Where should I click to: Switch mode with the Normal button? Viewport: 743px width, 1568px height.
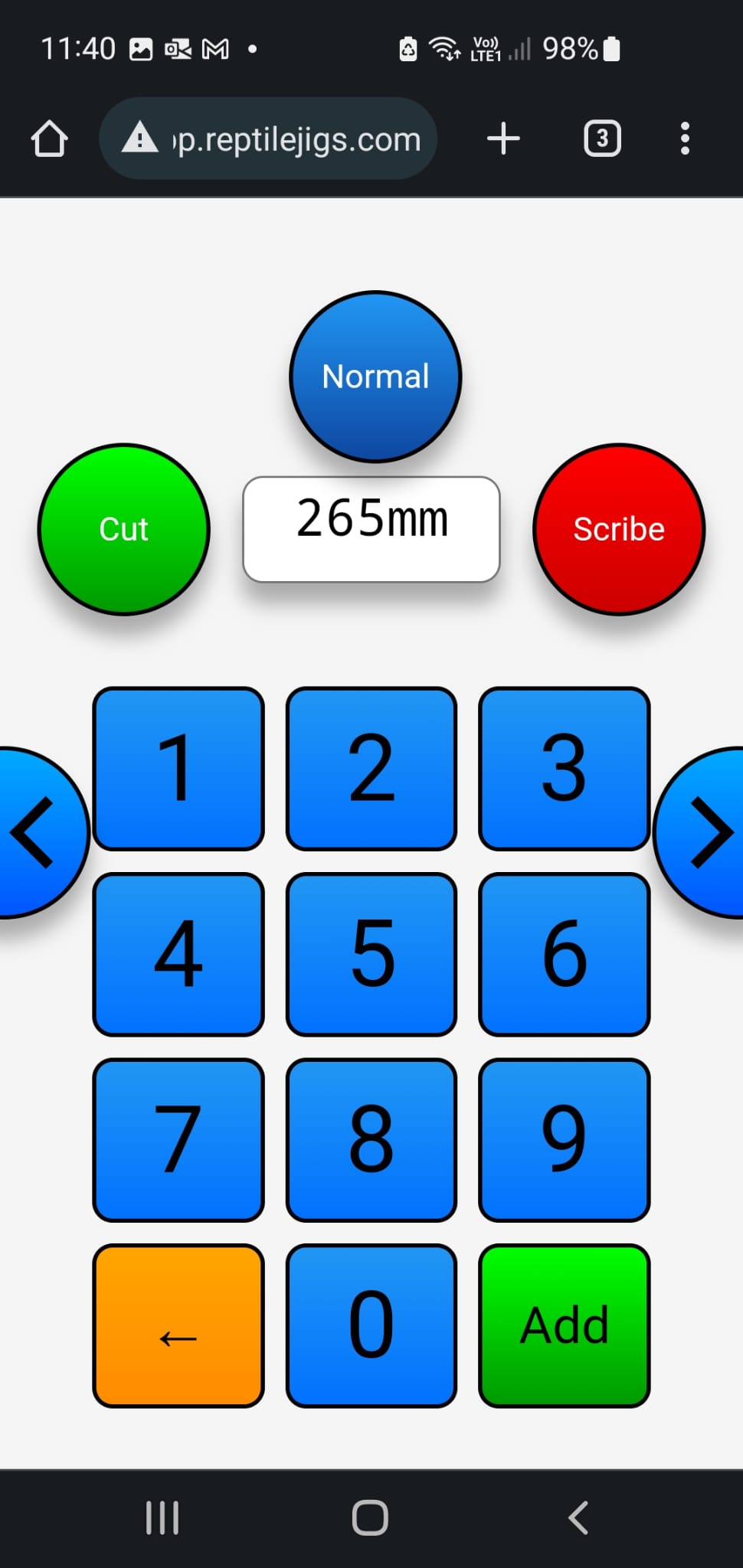[375, 376]
